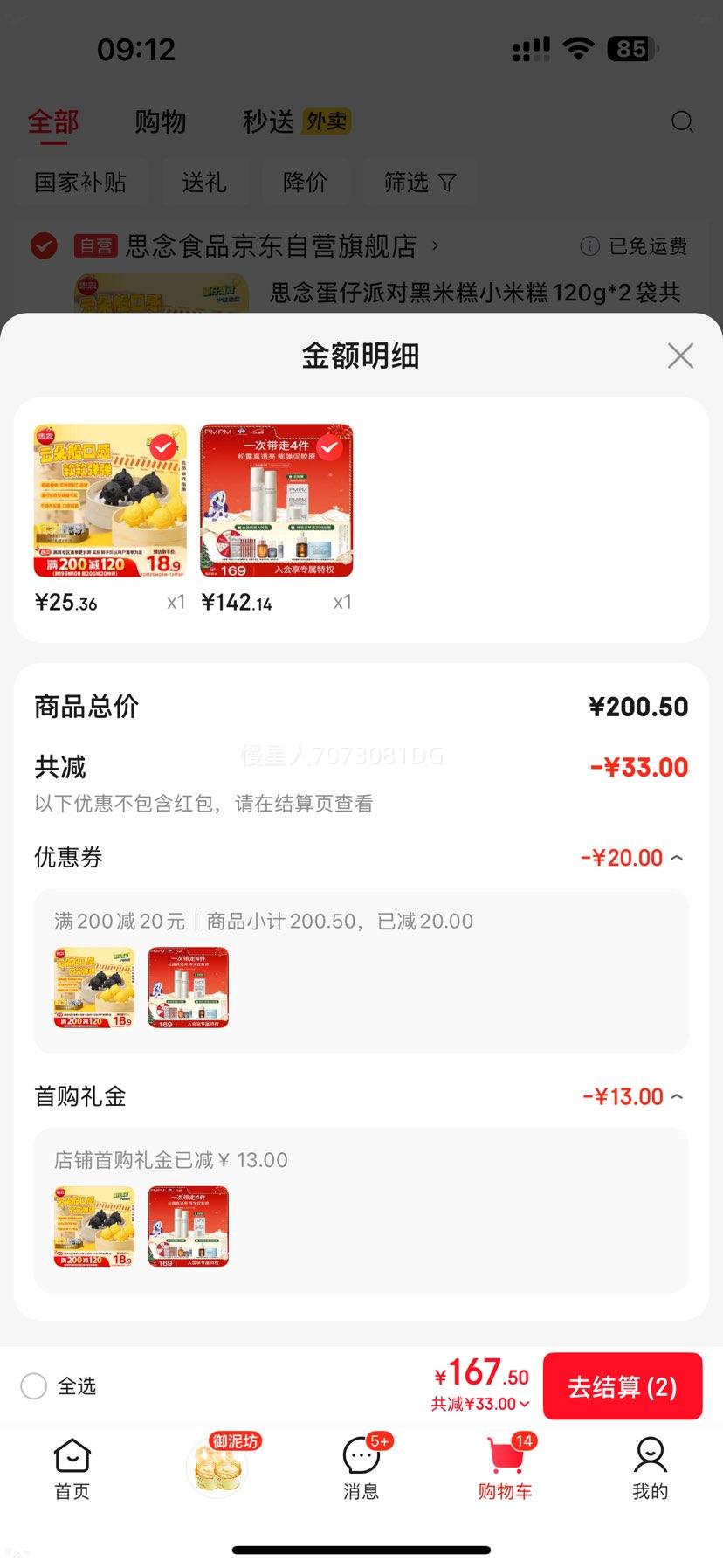The height and width of the screenshot is (1568, 723).
Task: Close the 金额明细 sheet via the X
Action: pyautogui.click(x=680, y=356)
